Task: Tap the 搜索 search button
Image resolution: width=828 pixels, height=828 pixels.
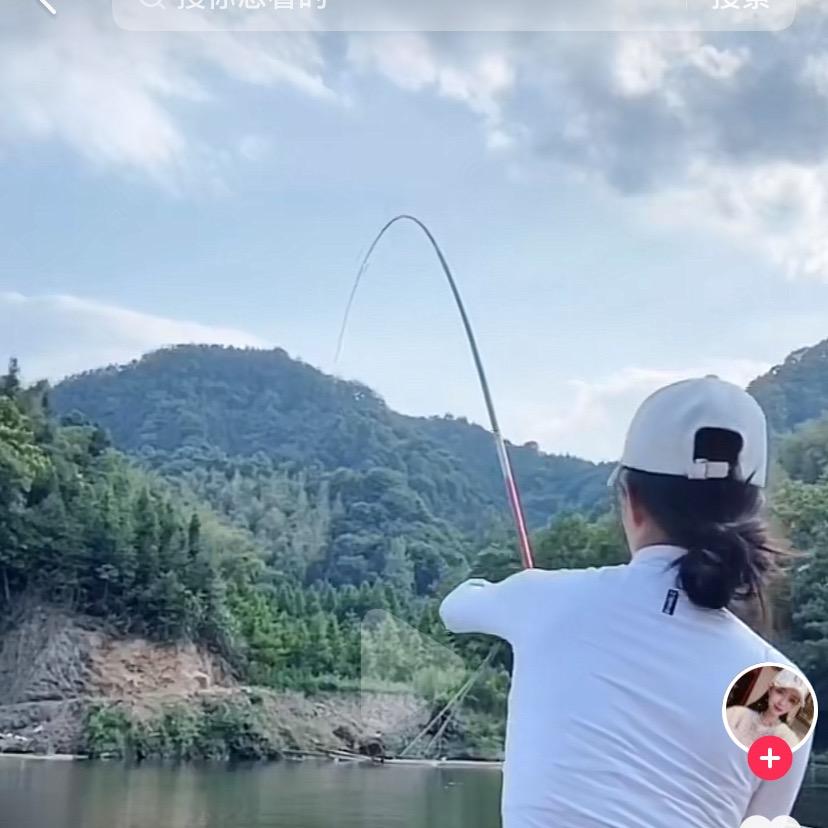Action: [x=741, y=6]
